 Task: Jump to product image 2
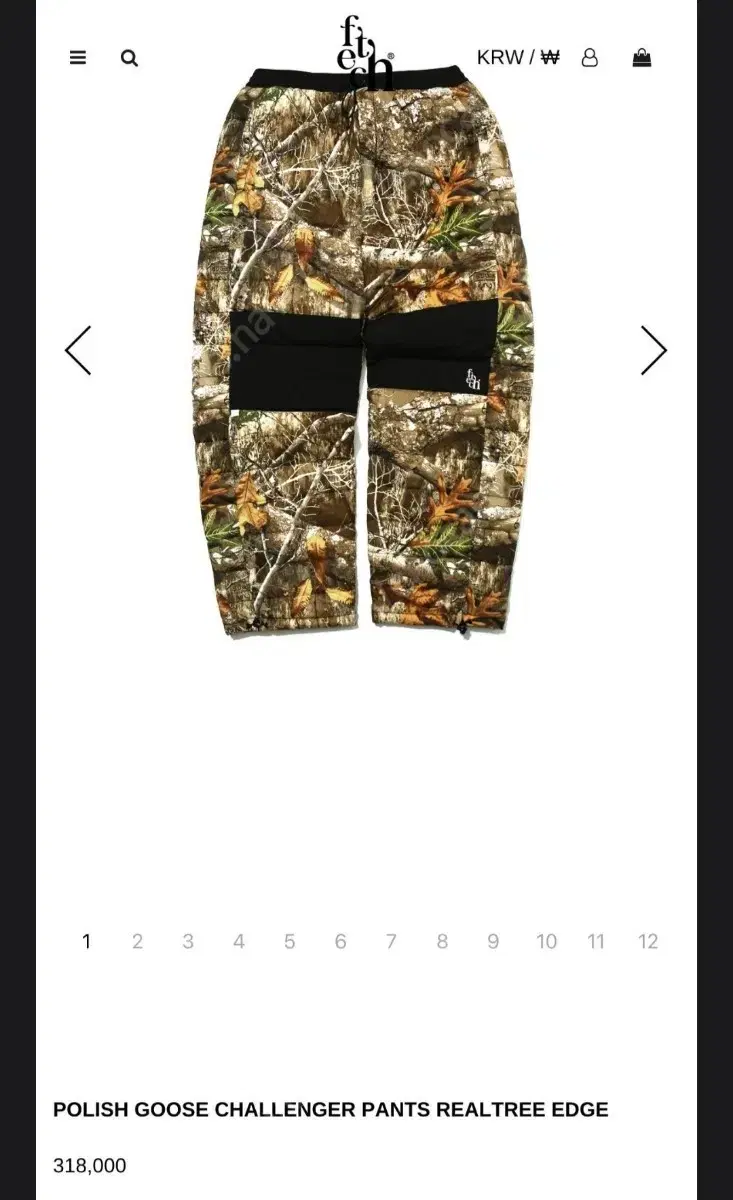(137, 941)
